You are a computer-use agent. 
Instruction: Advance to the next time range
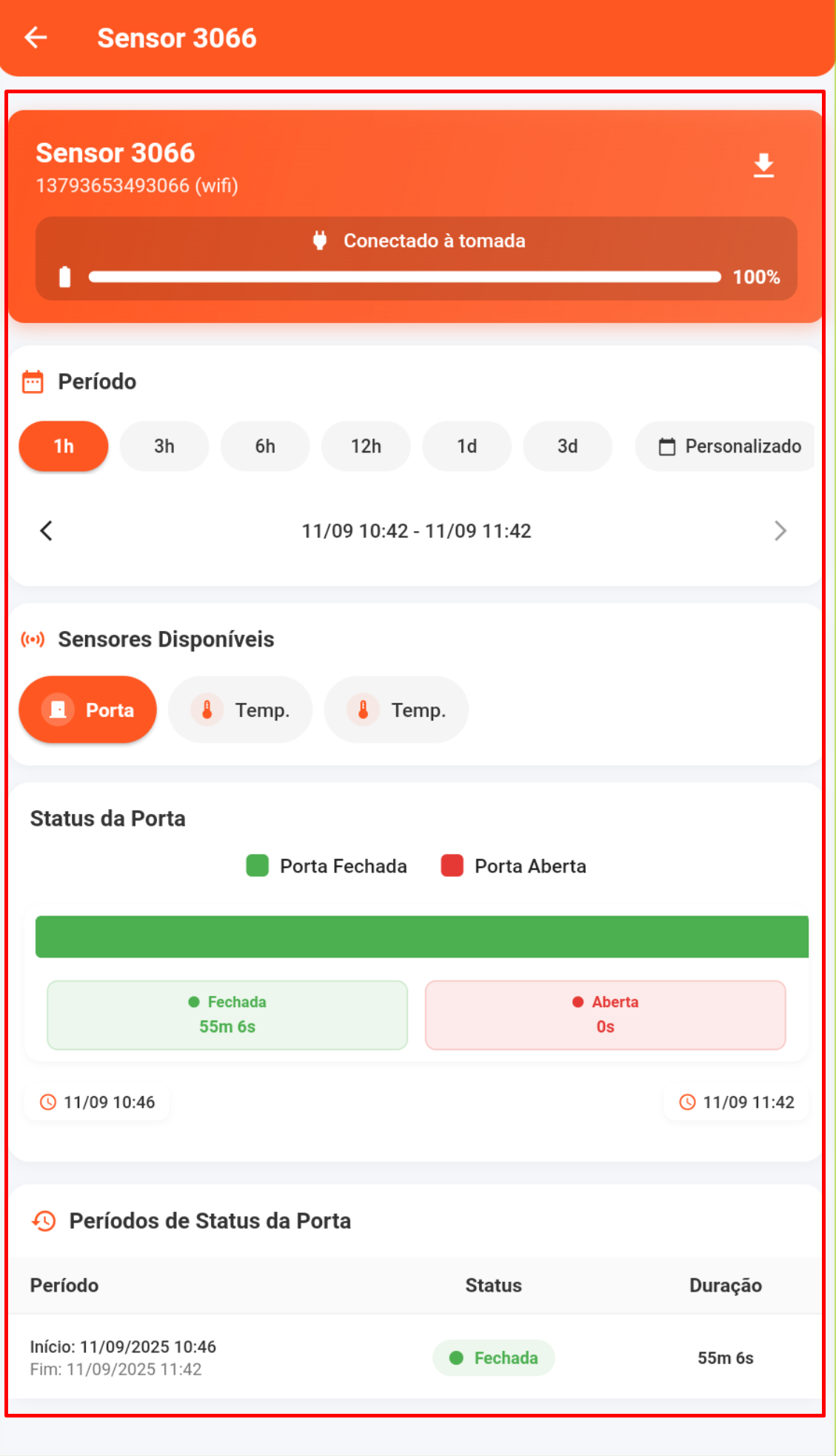pos(780,531)
